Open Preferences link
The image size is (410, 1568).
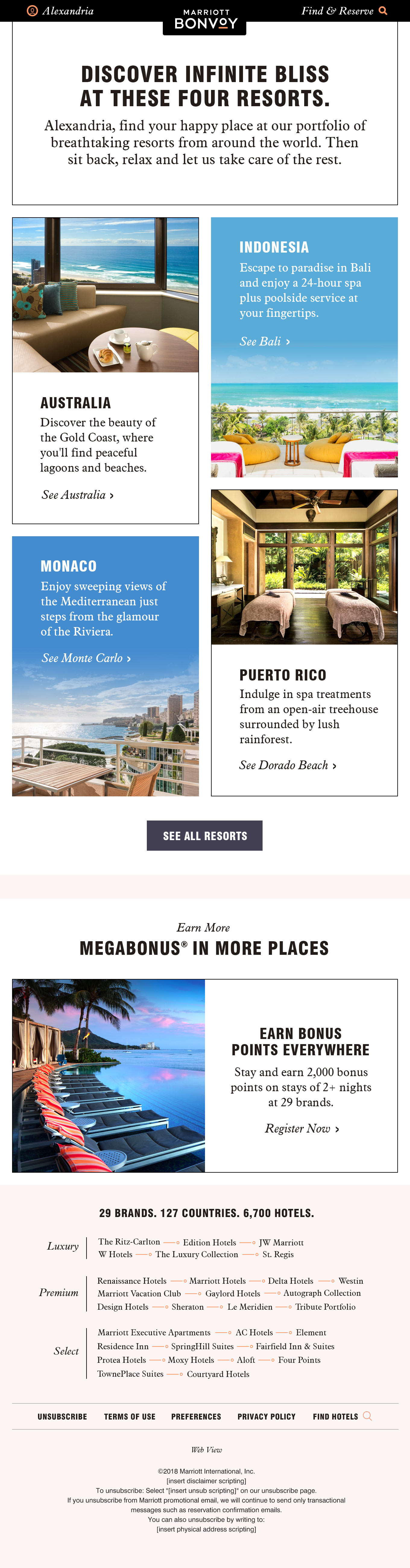[196, 1417]
